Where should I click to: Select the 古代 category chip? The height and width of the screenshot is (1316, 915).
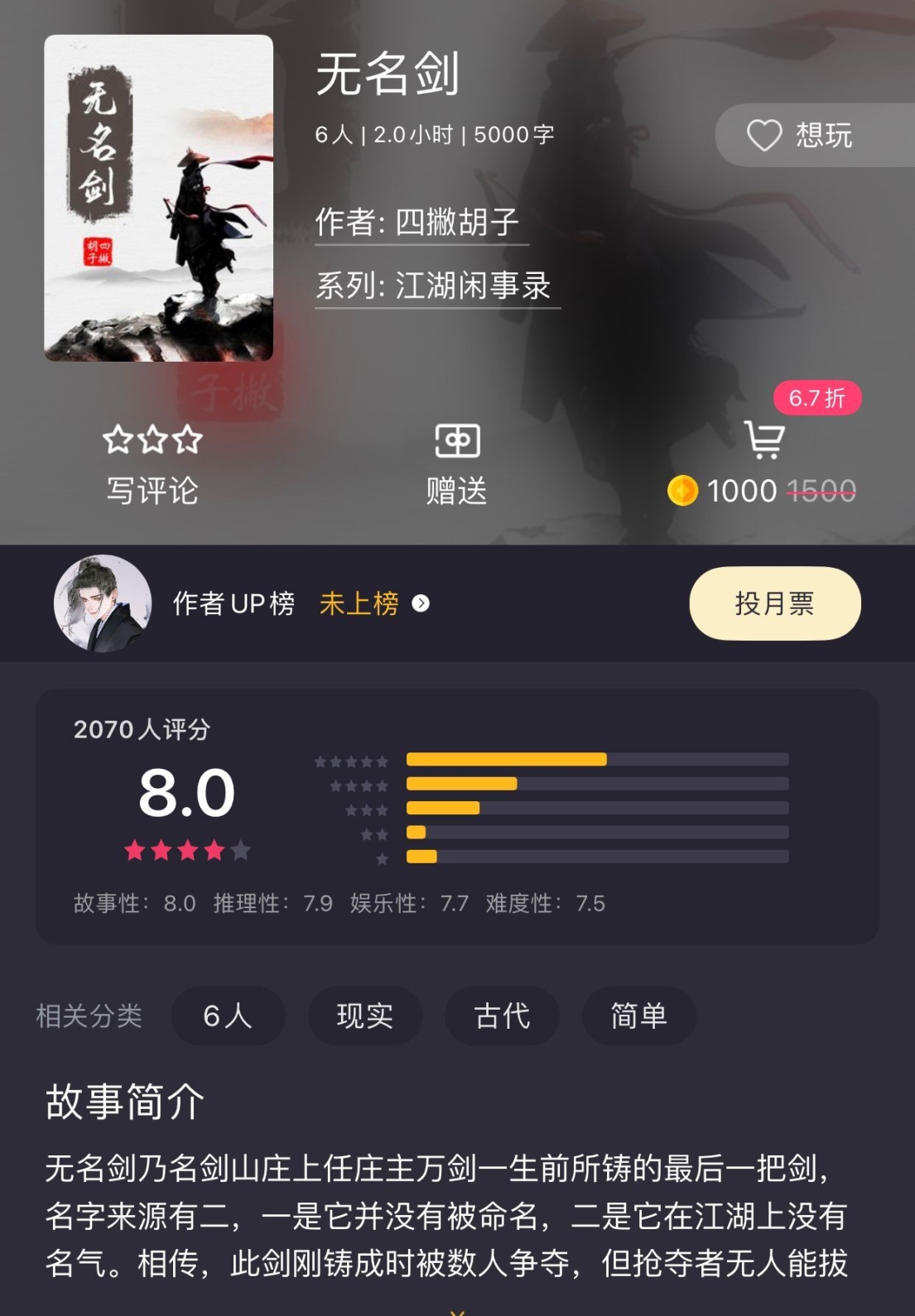[502, 1016]
